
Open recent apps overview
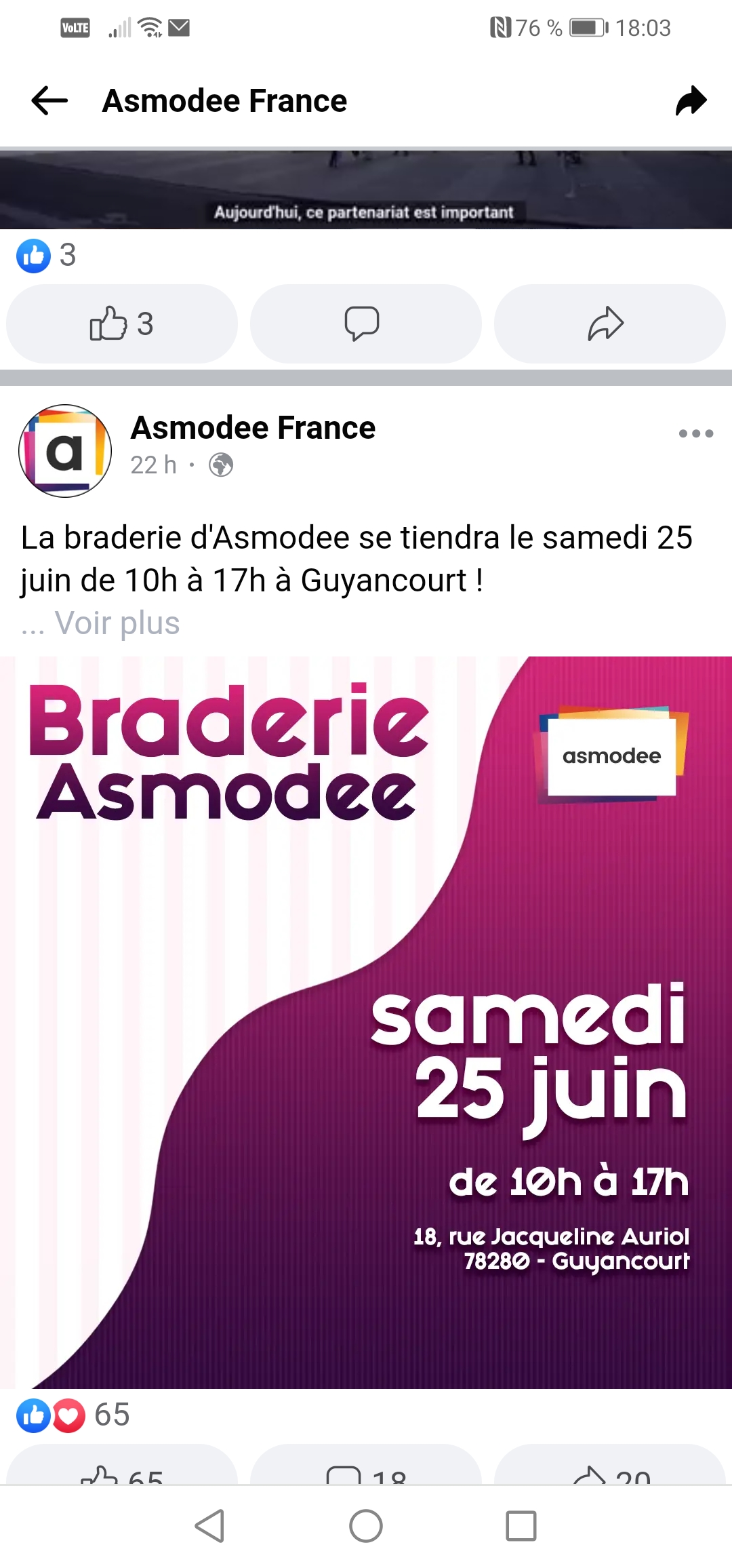point(521,1526)
